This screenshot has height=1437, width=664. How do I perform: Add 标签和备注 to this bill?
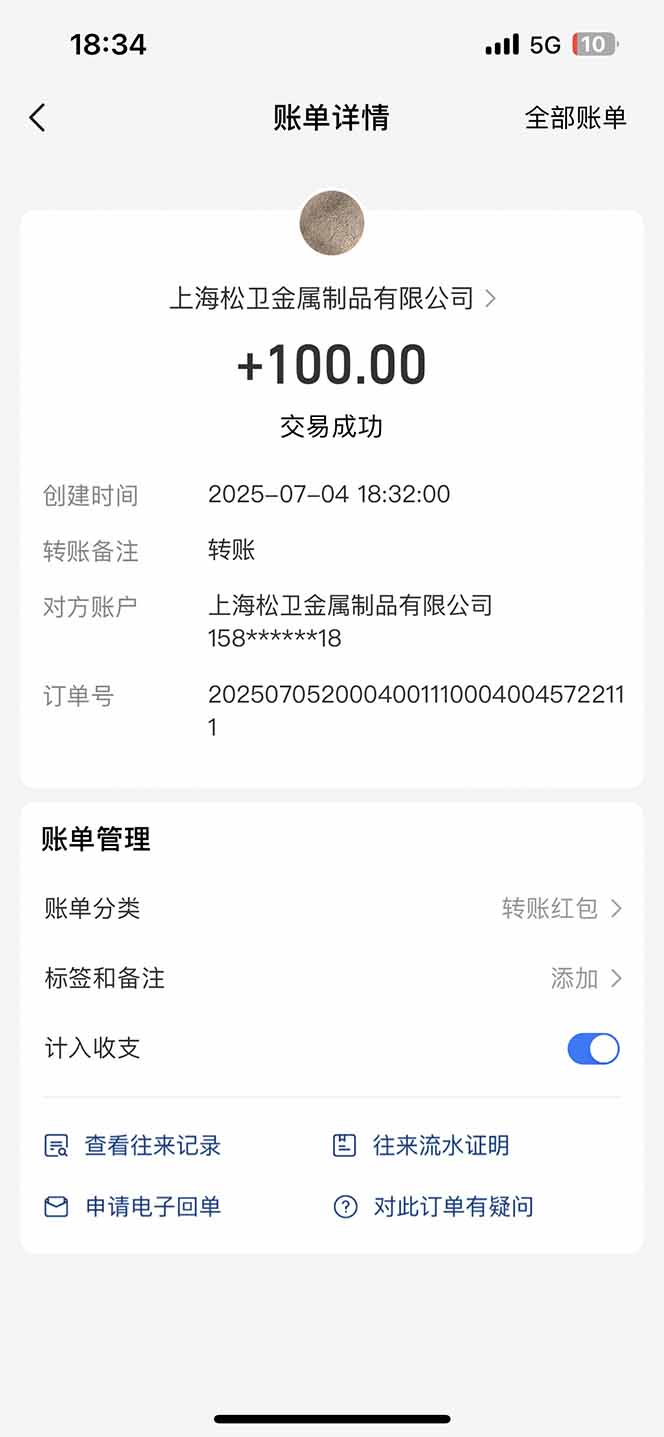[585, 978]
